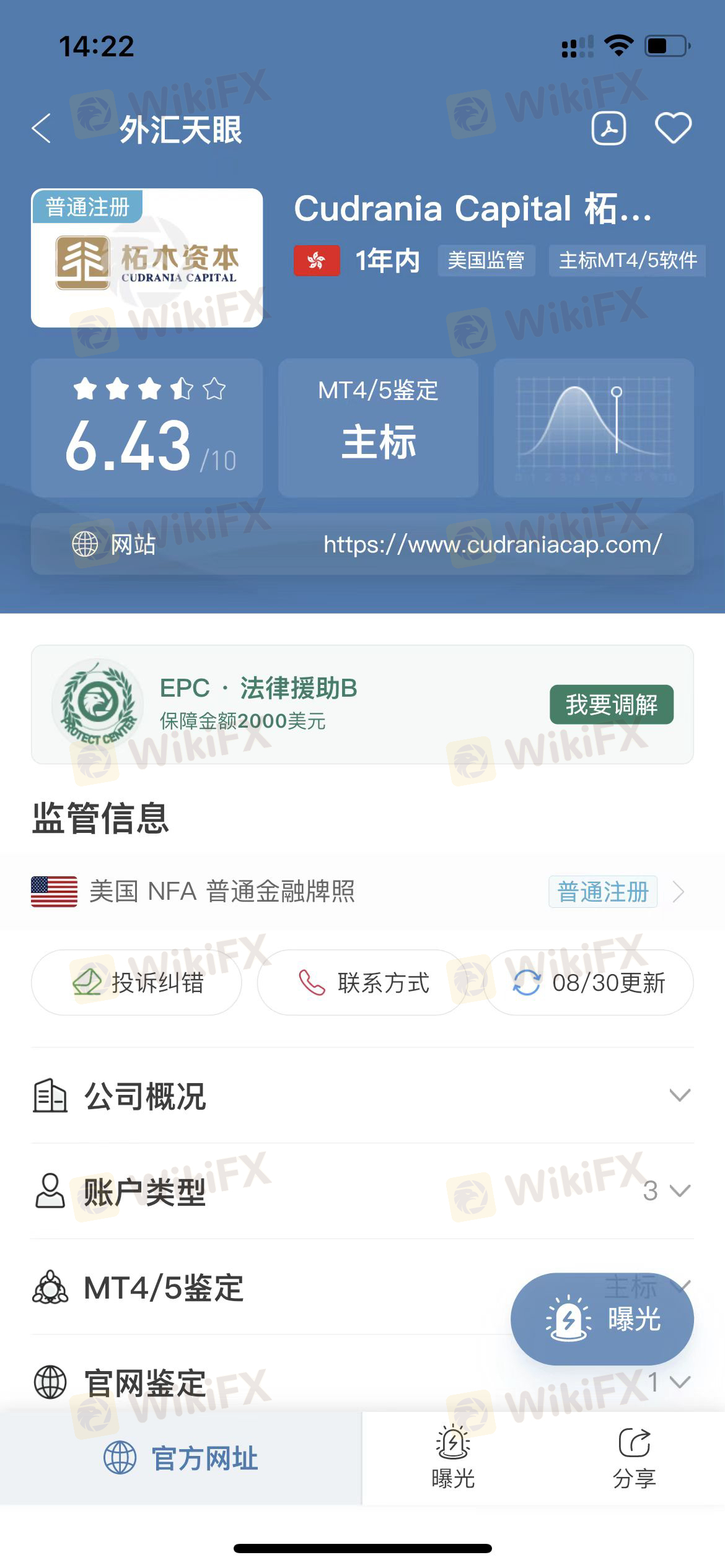
Task: Share this broker page via 分享
Action: pyautogui.click(x=634, y=1458)
